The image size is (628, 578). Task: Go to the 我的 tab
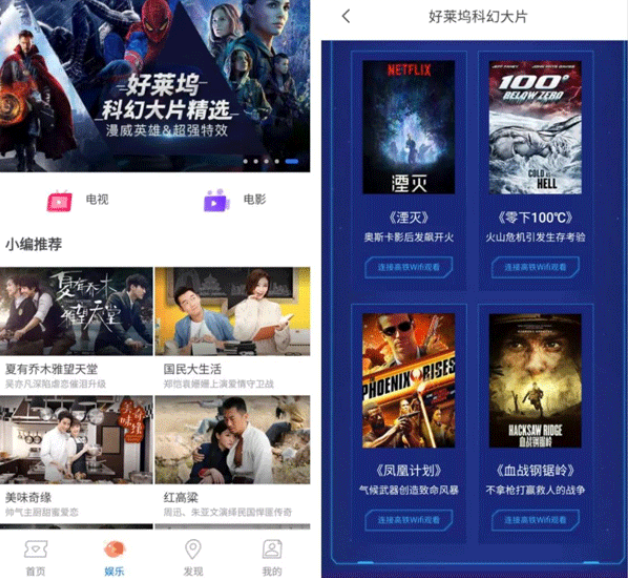[271, 556]
